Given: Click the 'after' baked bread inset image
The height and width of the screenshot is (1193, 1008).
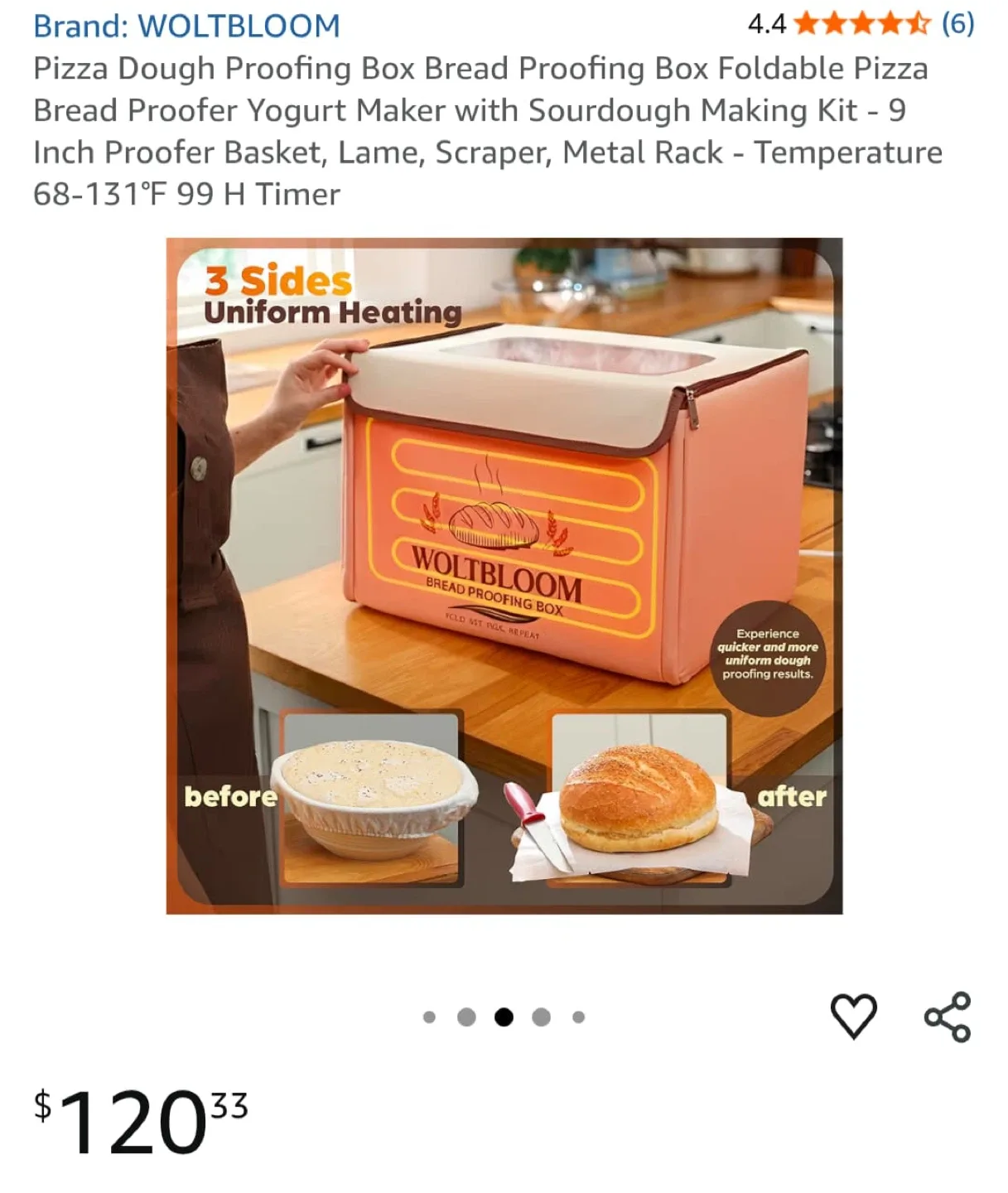Looking at the screenshot, I should coord(642,795).
